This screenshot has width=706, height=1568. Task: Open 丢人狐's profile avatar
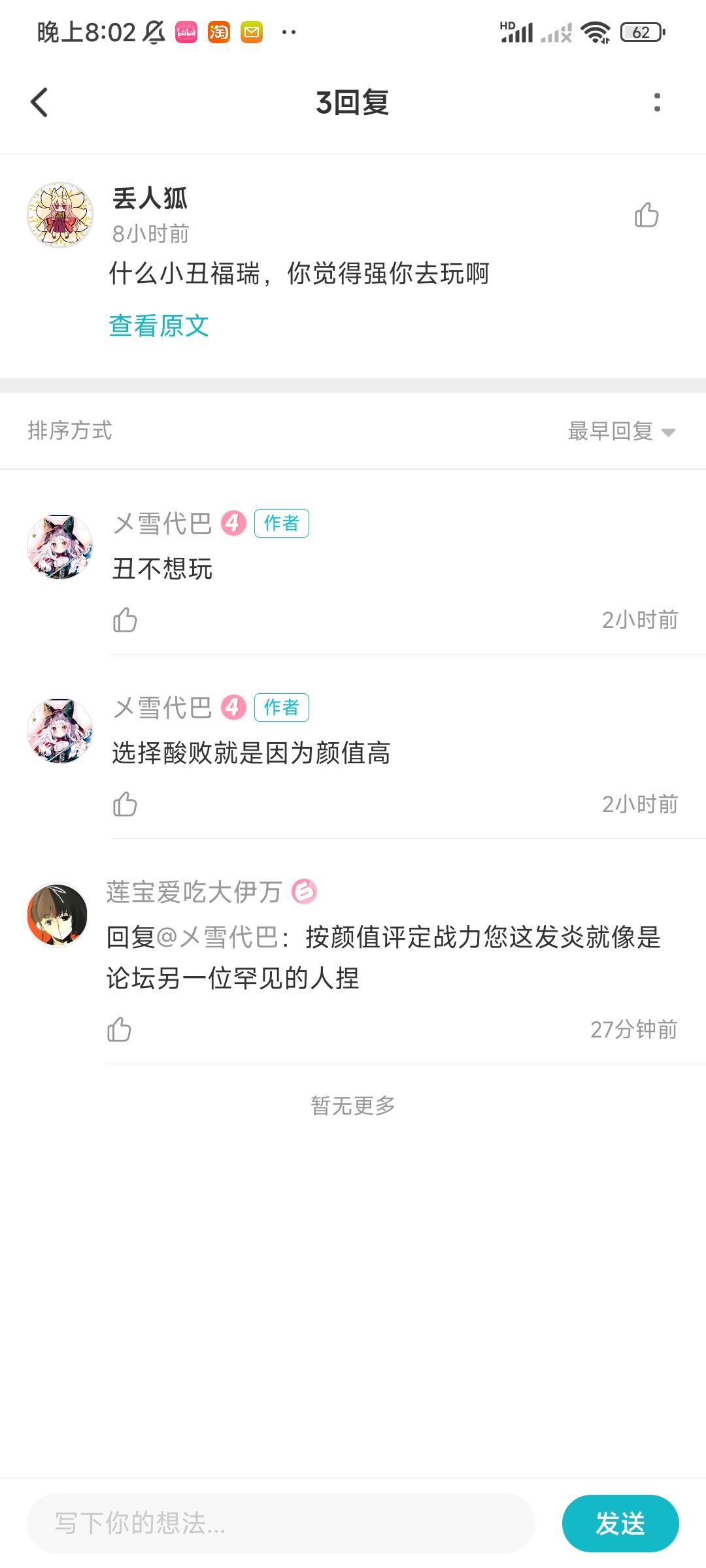[60, 215]
